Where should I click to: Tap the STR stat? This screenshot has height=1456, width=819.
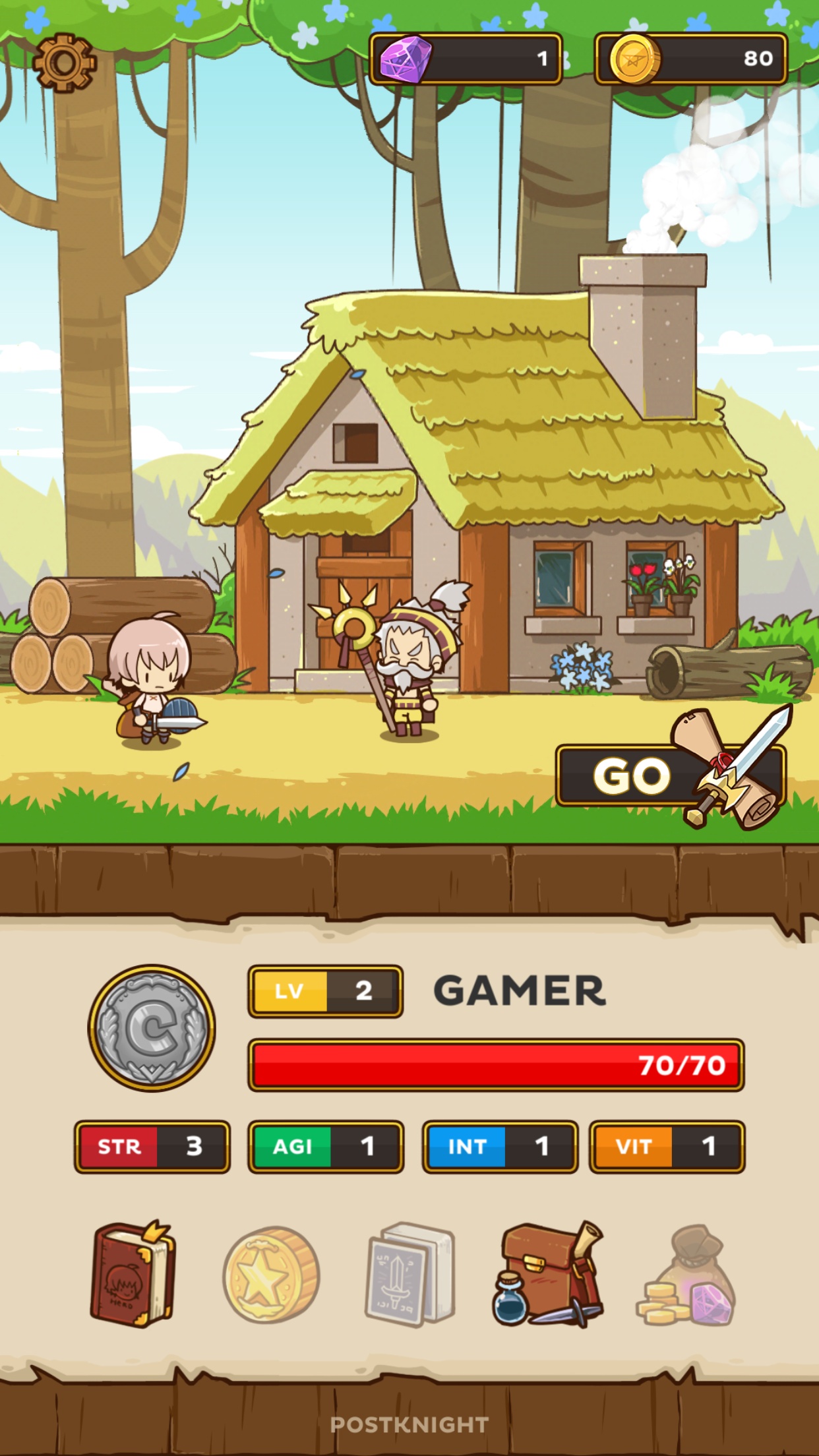click(152, 1146)
